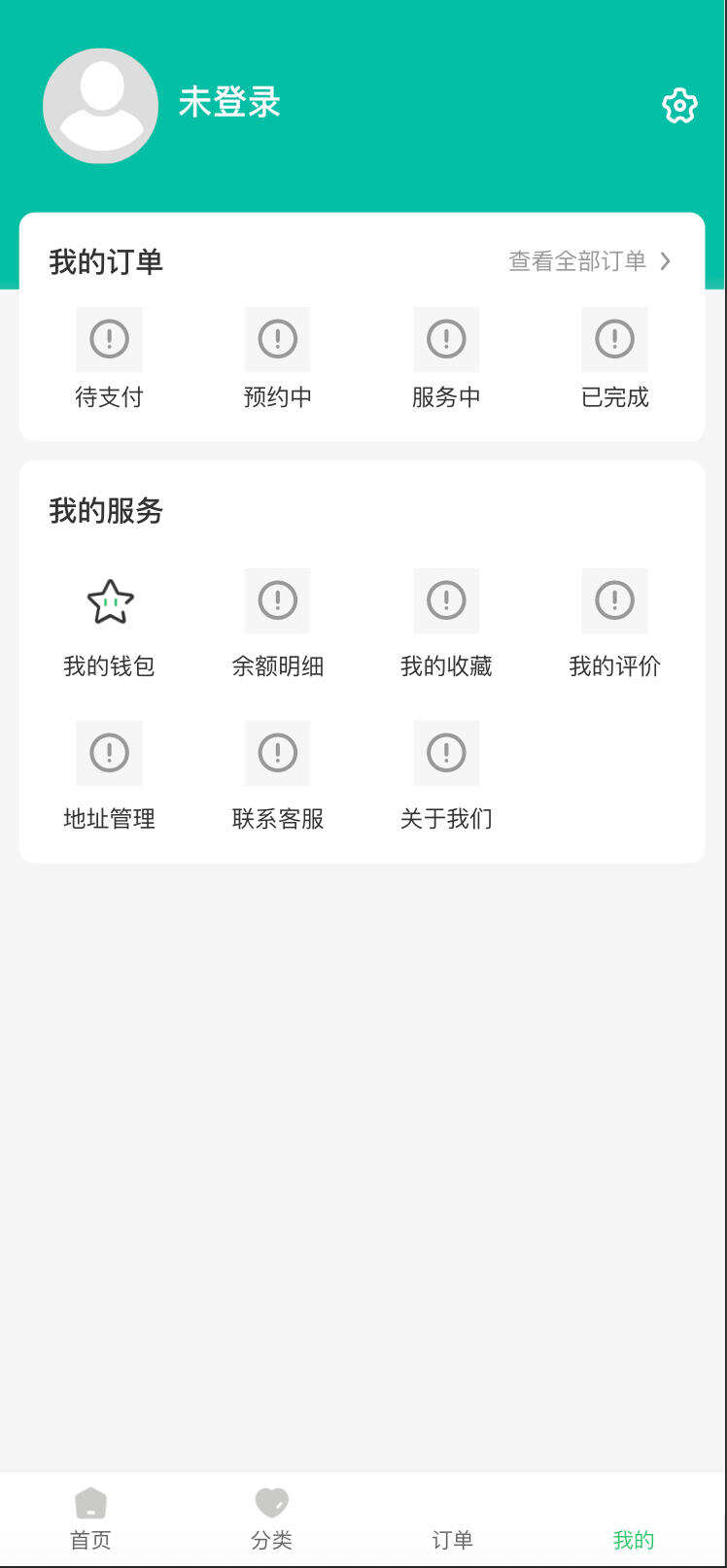Viewport: 727px width, 1568px height.
Task: Open 我的收藏 favorites icon
Action: (x=446, y=600)
